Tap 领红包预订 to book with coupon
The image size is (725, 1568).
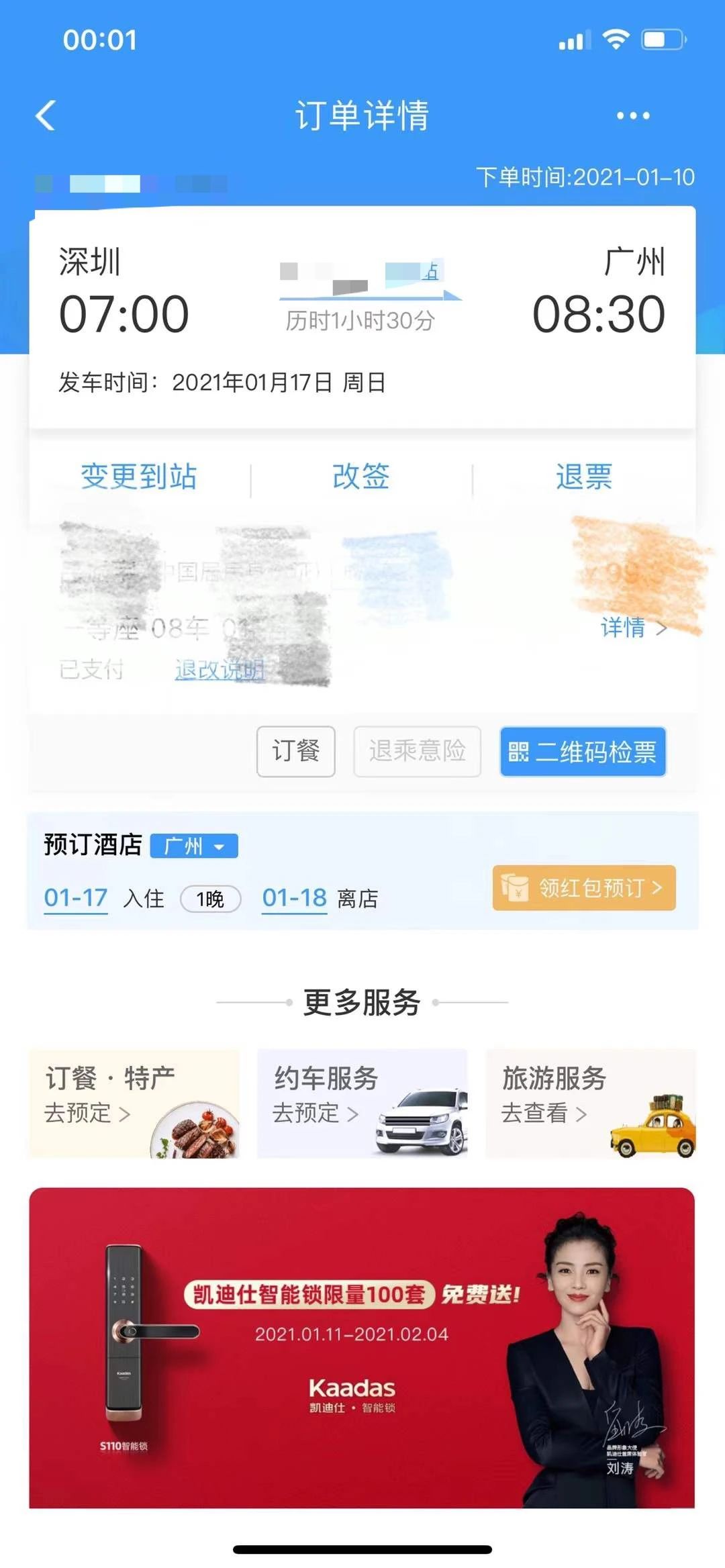(583, 888)
